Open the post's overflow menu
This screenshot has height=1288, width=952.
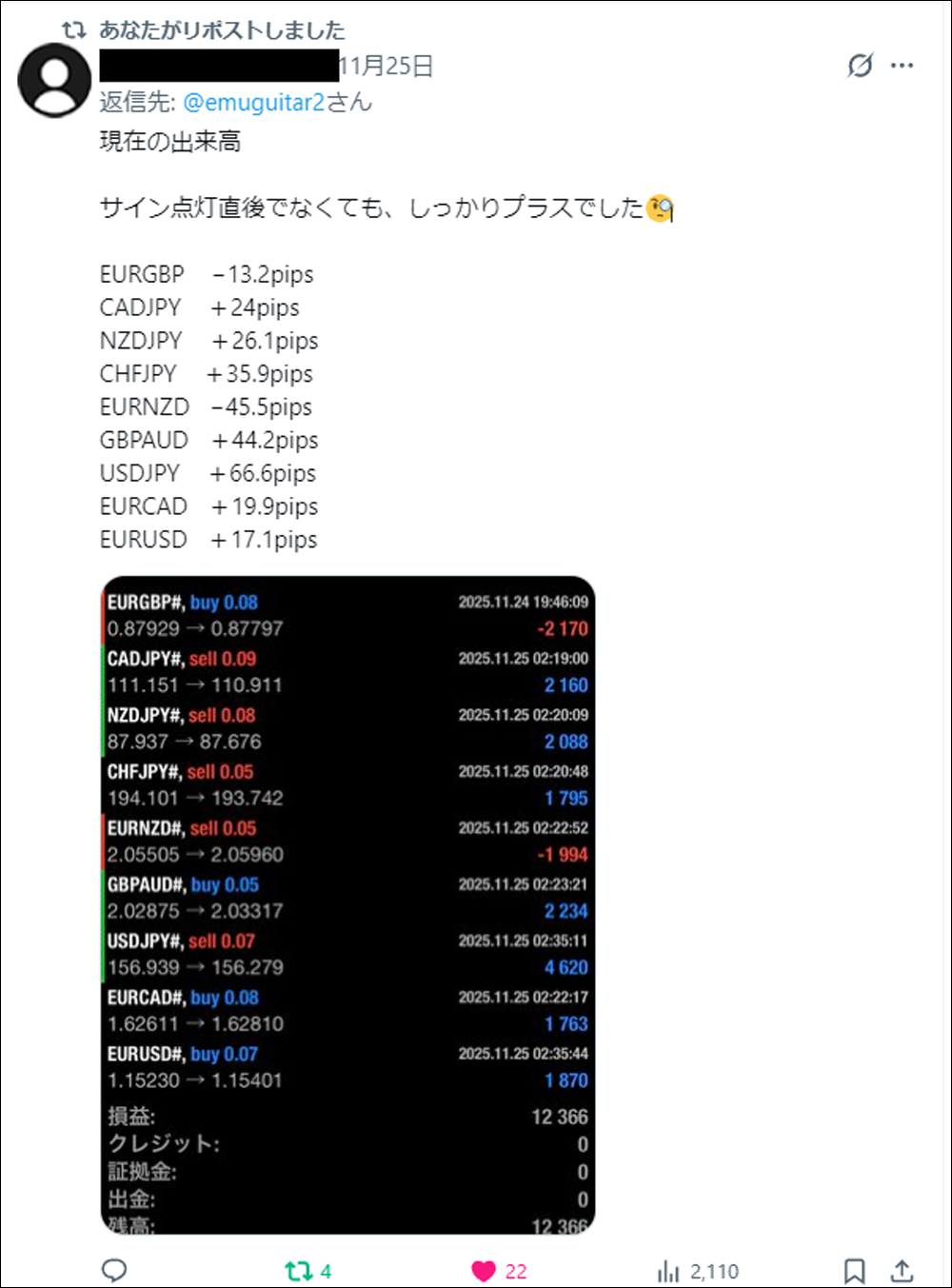click(x=902, y=66)
